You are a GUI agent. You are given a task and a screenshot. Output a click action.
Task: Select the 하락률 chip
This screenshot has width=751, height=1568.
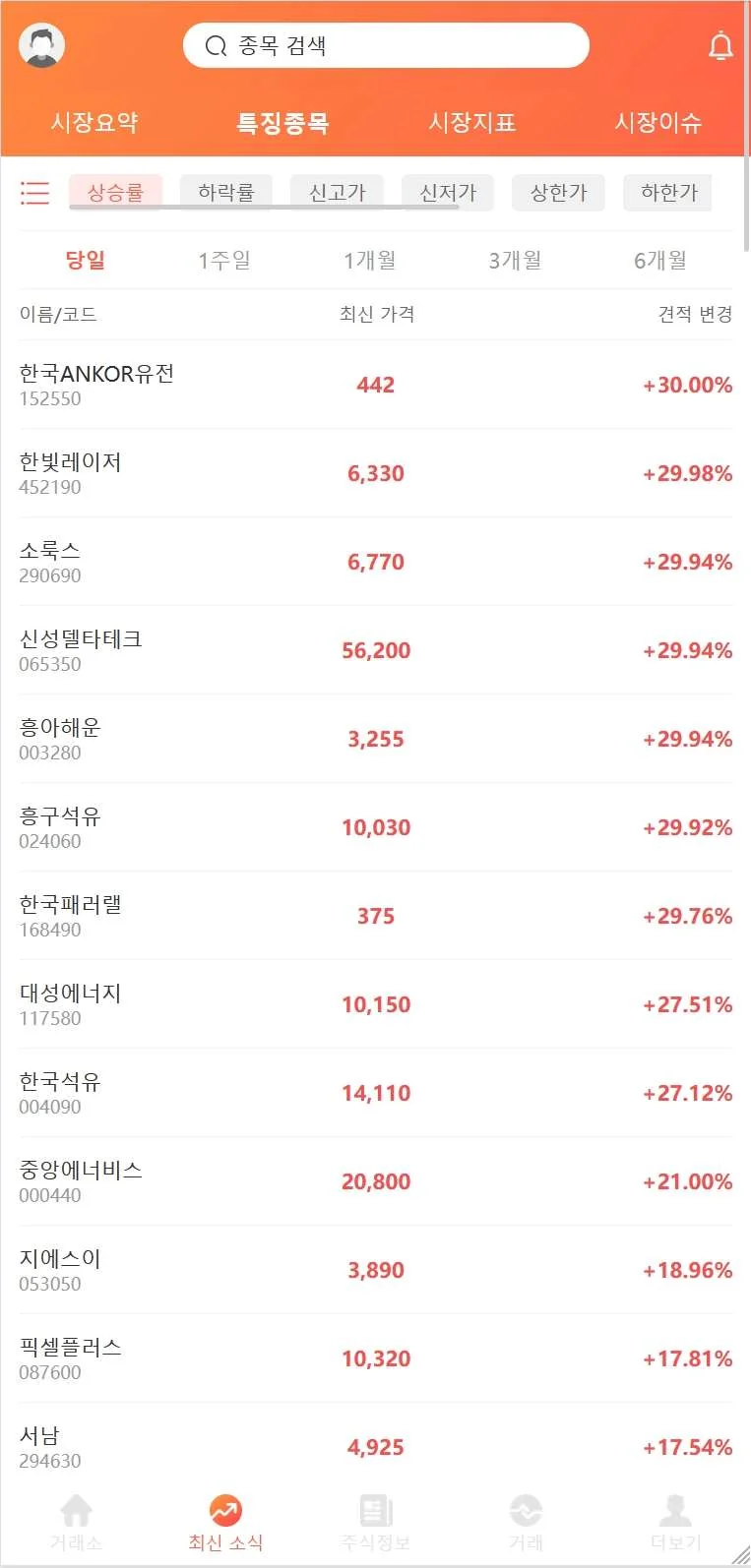[x=226, y=192]
